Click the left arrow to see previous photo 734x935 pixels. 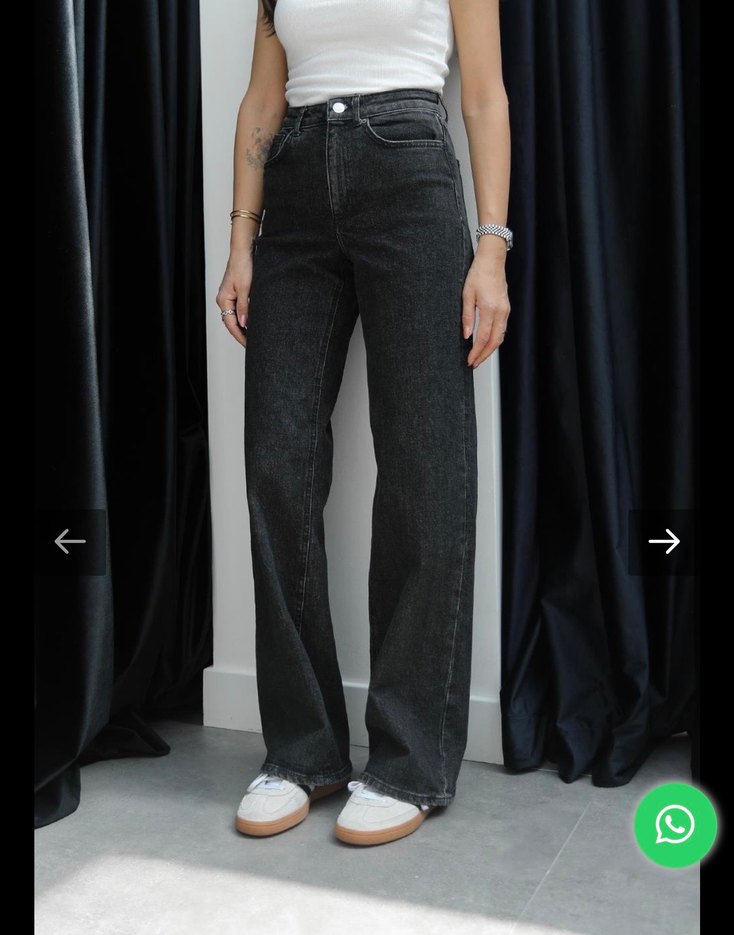point(69,541)
